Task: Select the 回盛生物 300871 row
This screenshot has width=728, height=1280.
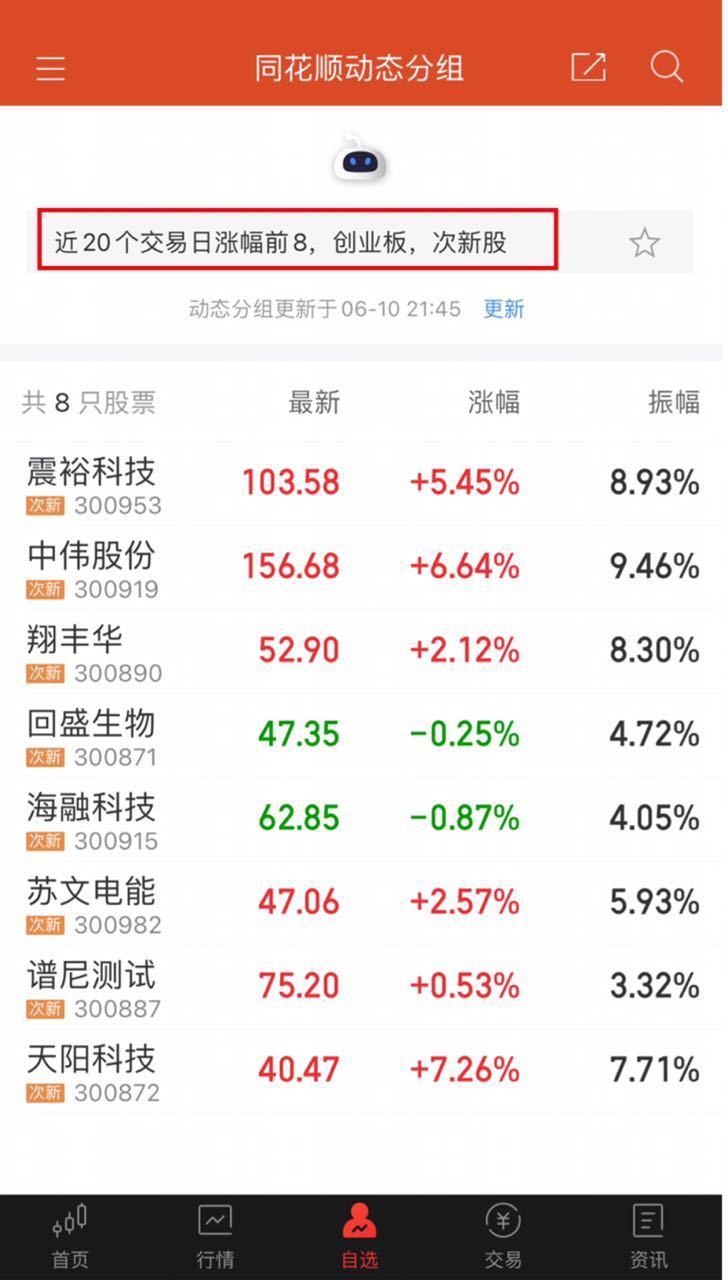Action: tap(364, 736)
